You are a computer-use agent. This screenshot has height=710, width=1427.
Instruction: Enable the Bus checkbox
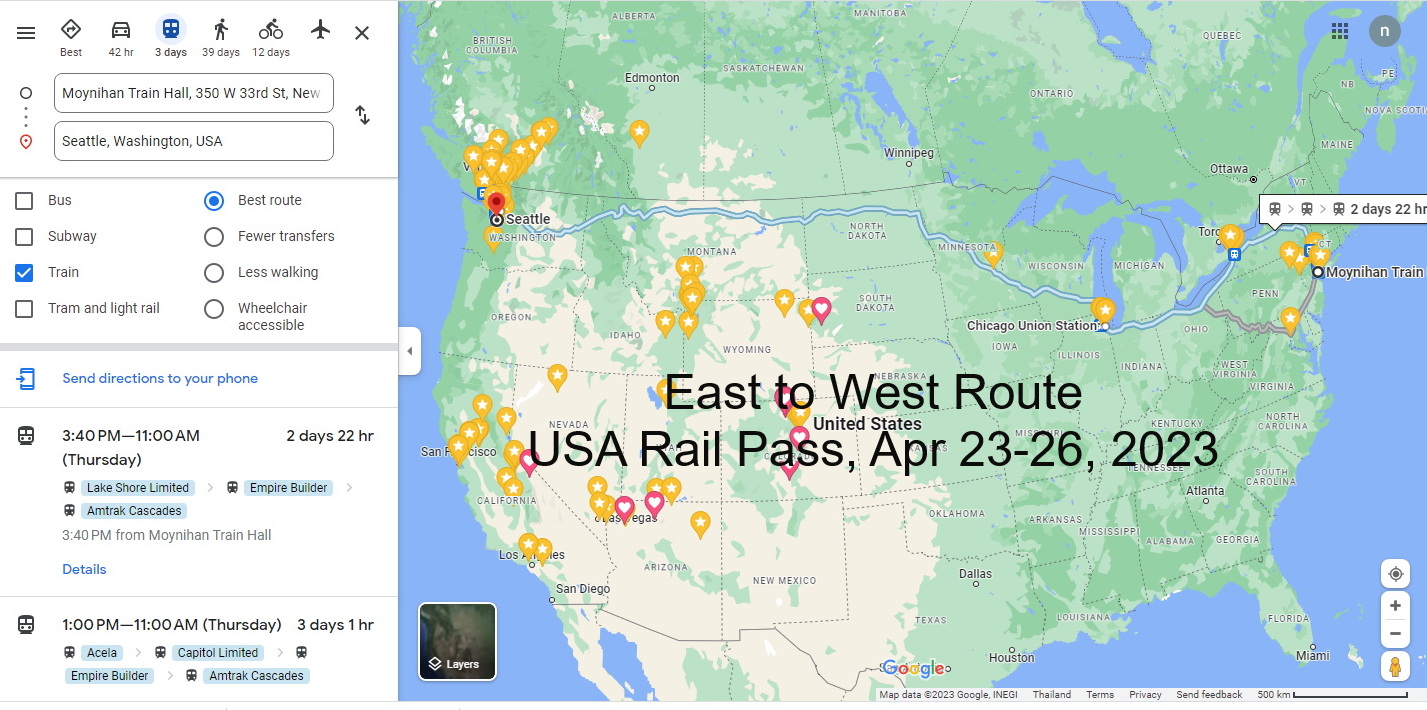pyautogui.click(x=24, y=200)
